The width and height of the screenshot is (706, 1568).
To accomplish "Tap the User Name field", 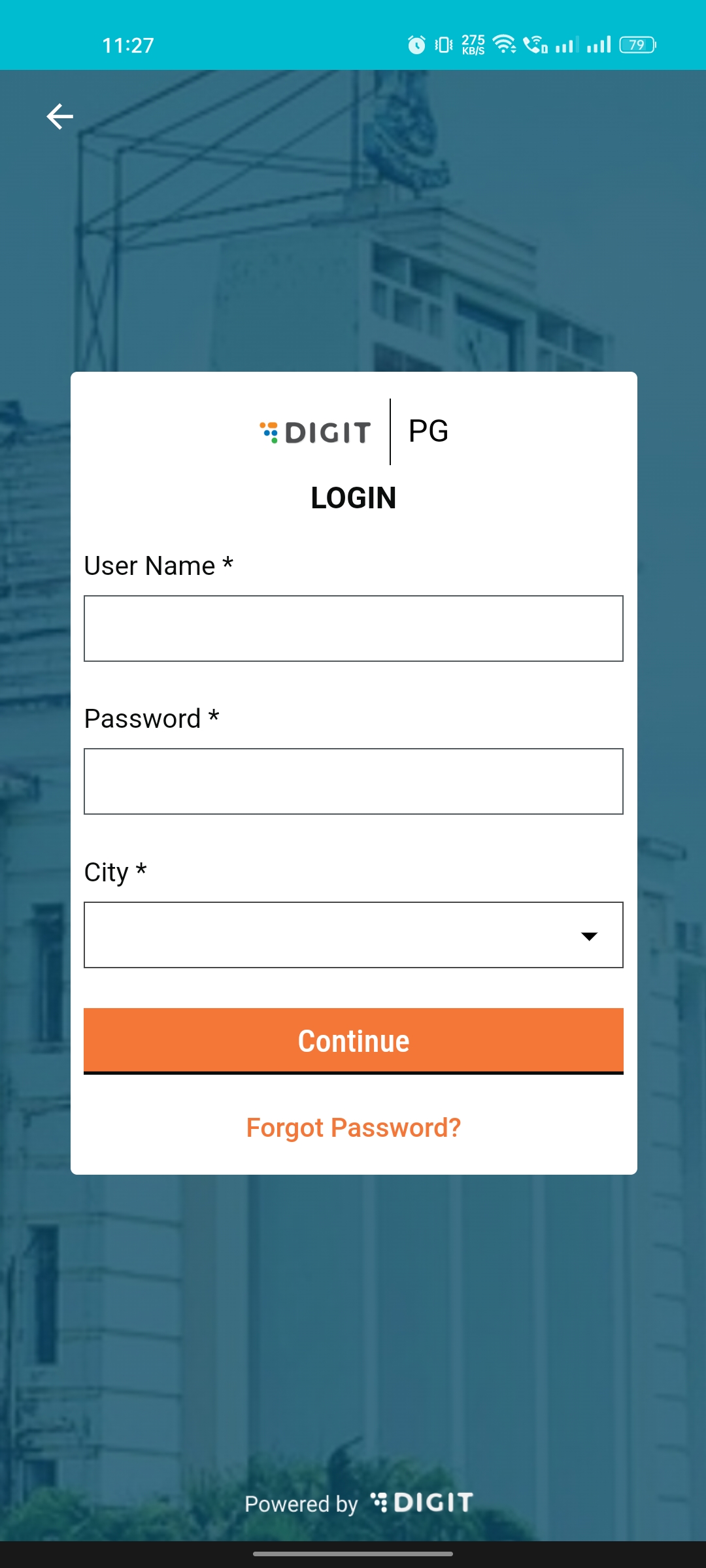I will [354, 629].
